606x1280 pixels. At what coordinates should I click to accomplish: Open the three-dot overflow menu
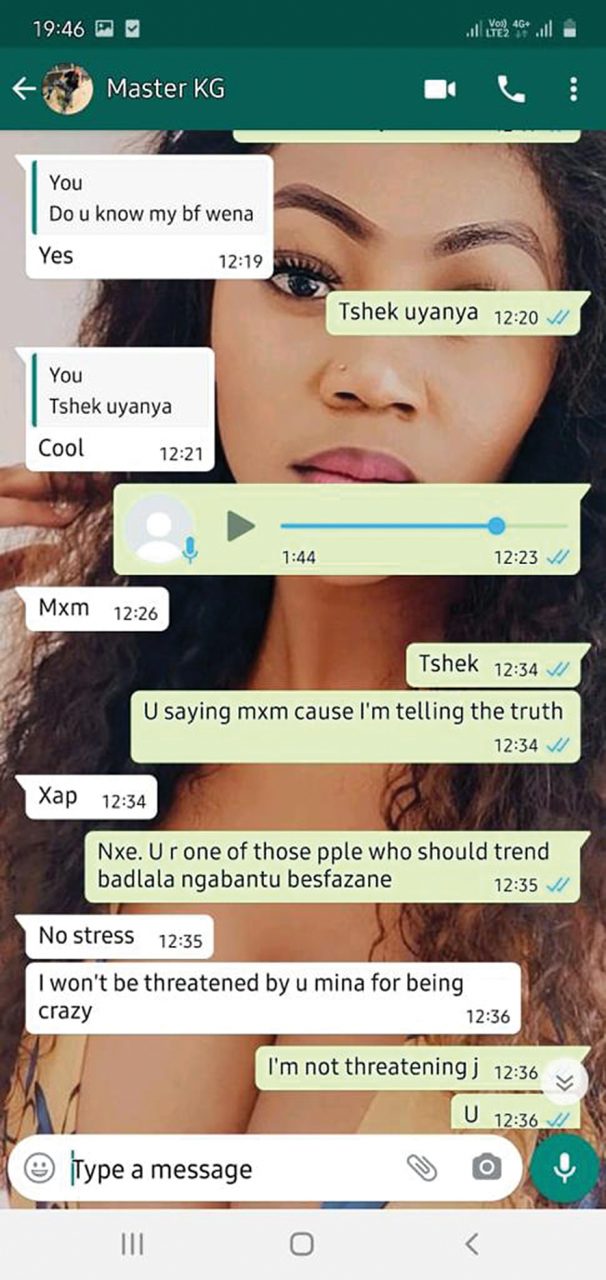[573, 89]
